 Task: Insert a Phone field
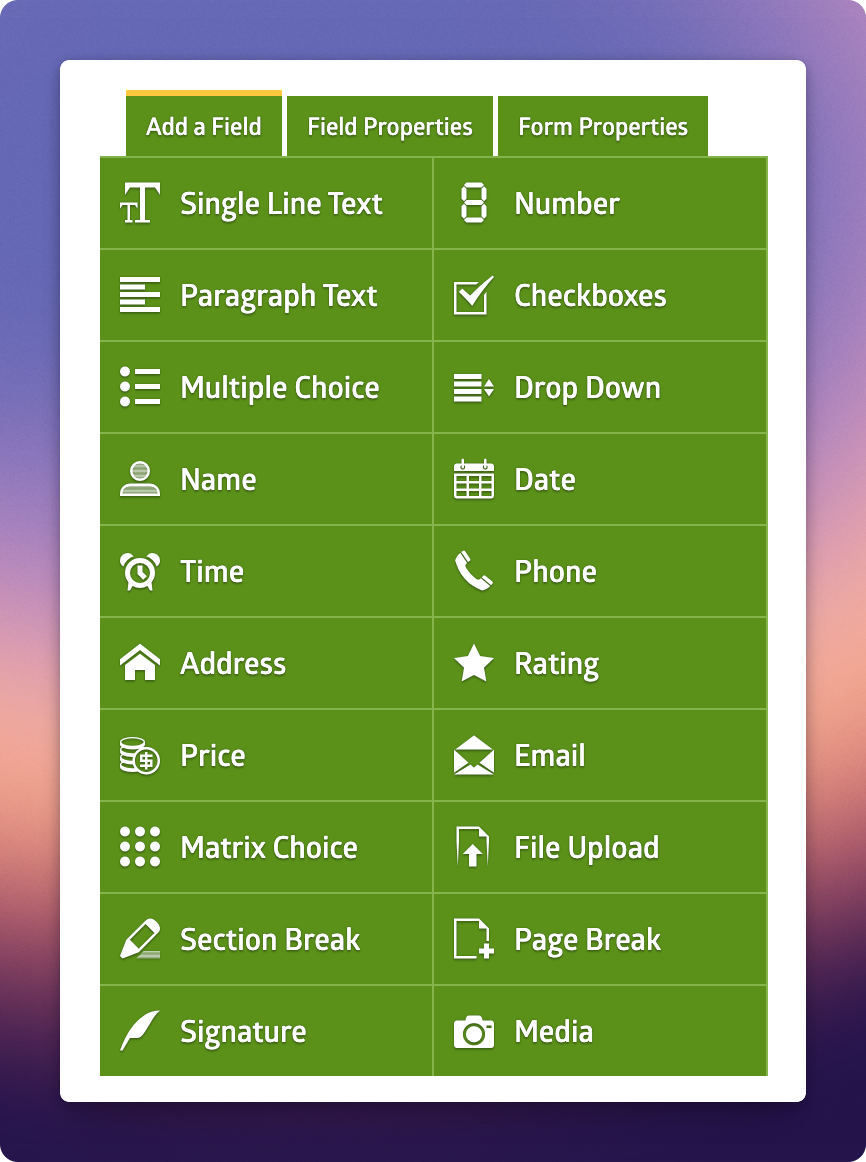pyautogui.click(x=600, y=572)
